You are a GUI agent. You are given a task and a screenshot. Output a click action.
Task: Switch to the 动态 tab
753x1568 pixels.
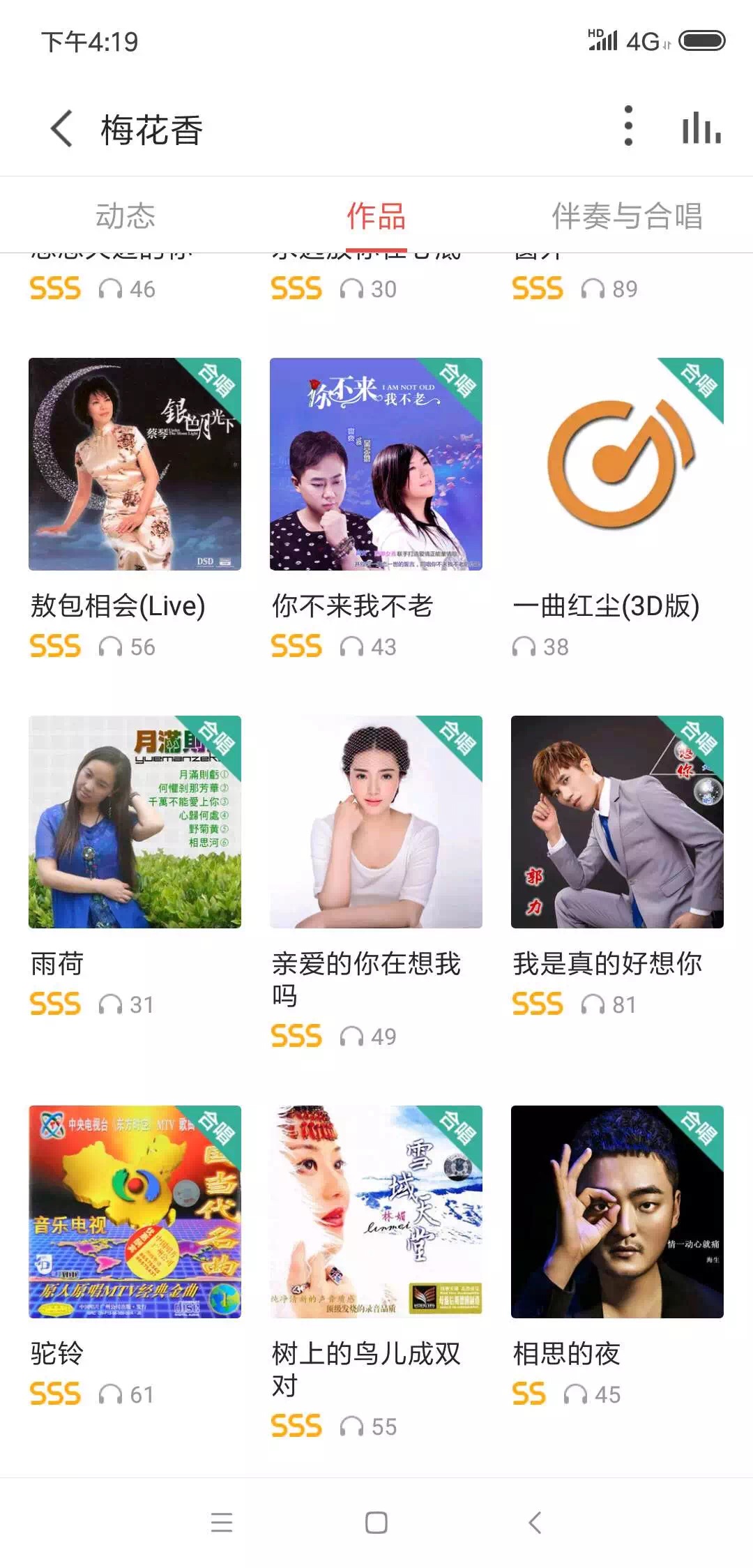pos(125,216)
